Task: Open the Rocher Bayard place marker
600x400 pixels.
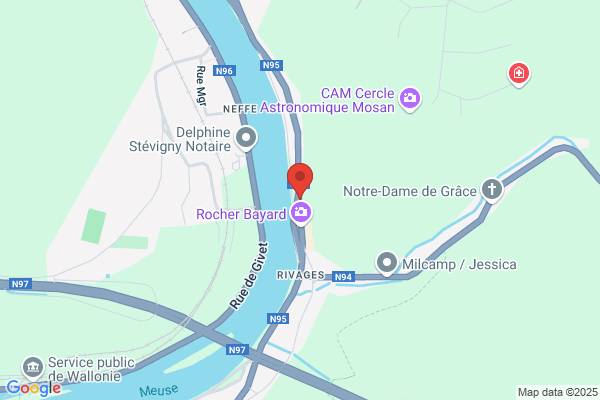Action: click(x=301, y=213)
